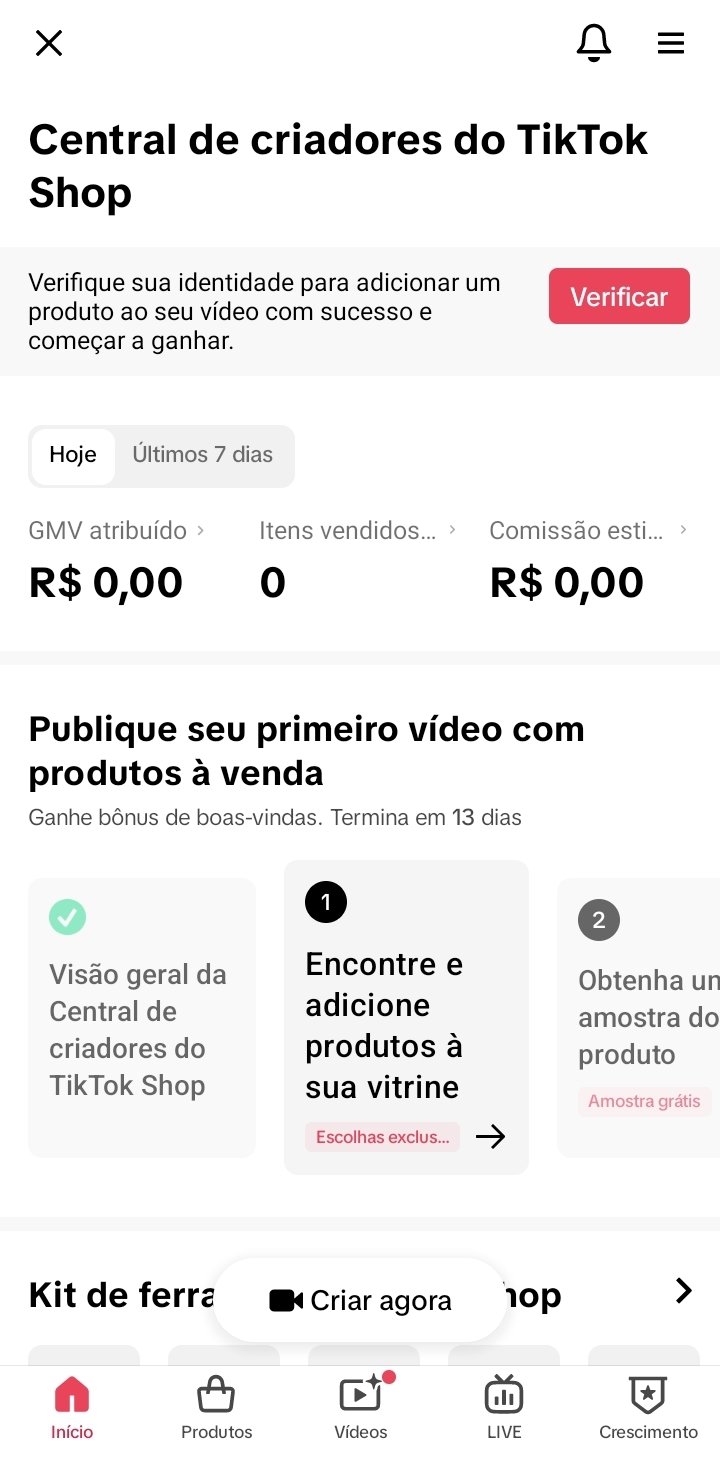The height and width of the screenshot is (1468, 720).
Task: Switch to the Vídeos tab
Action: tap(360, 1408)
